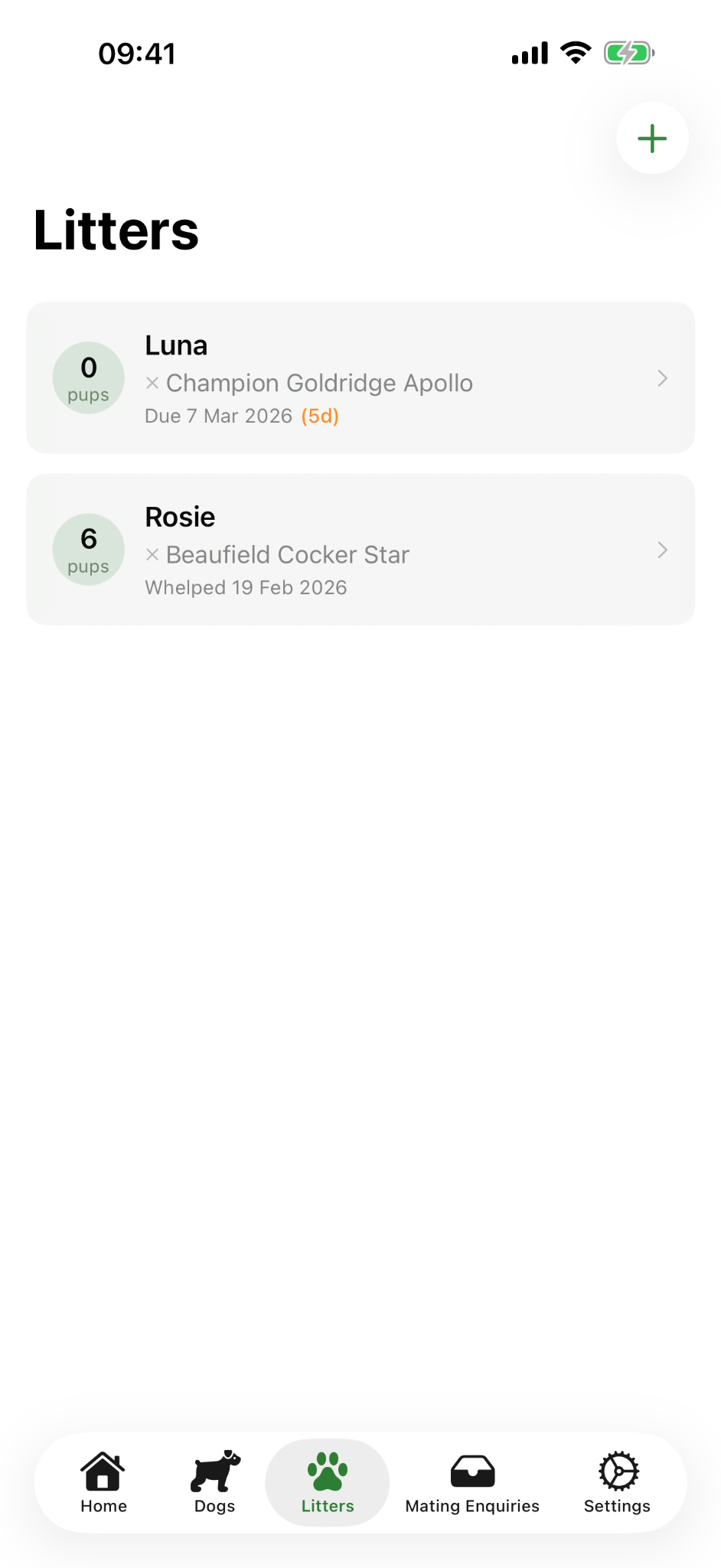Screen dimensions: 721x1568
Task: Expand Rosie's litter using its chevron
Action: pos(662,550)
